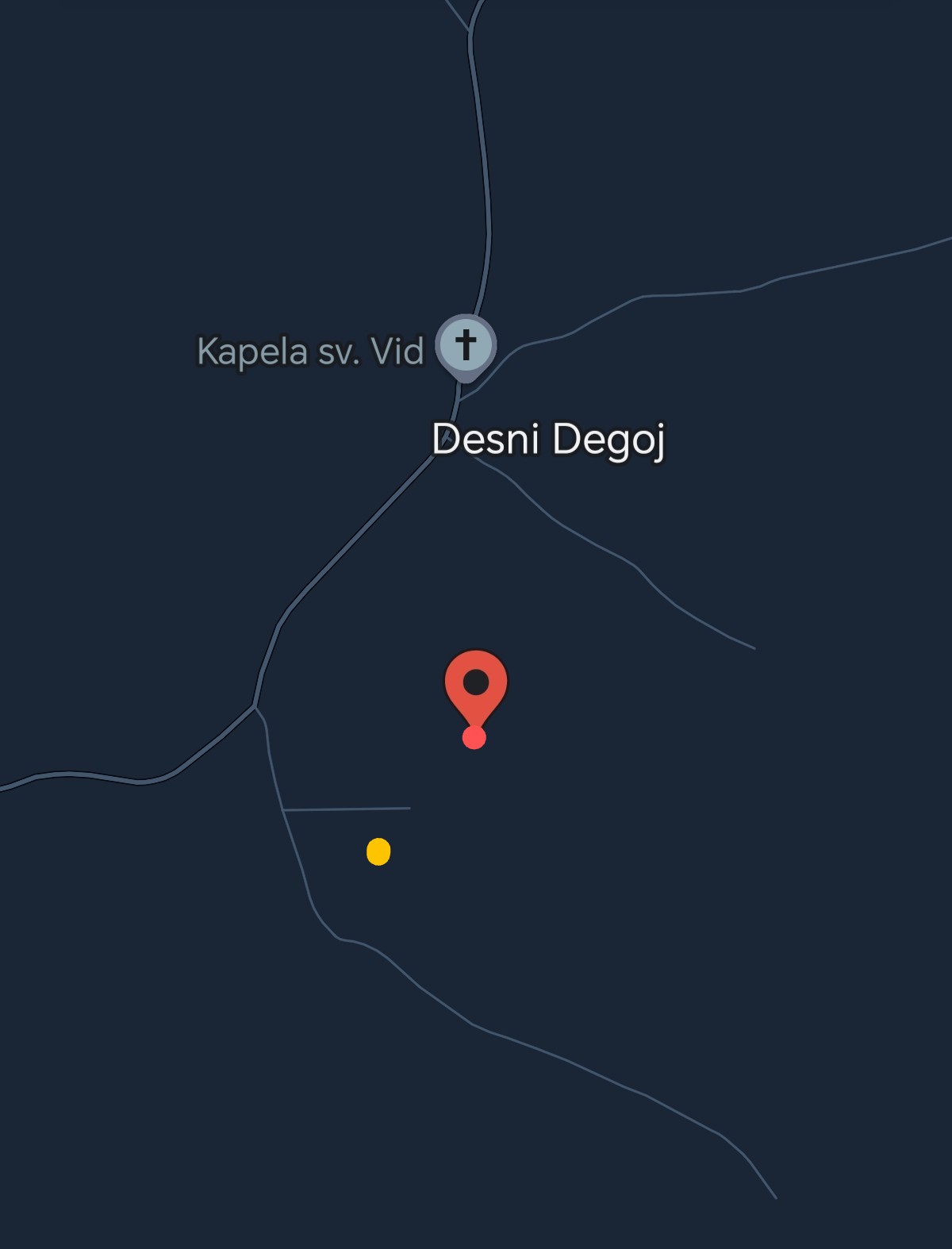Open the Kapela sv. Vid place marker

point(466,346)
